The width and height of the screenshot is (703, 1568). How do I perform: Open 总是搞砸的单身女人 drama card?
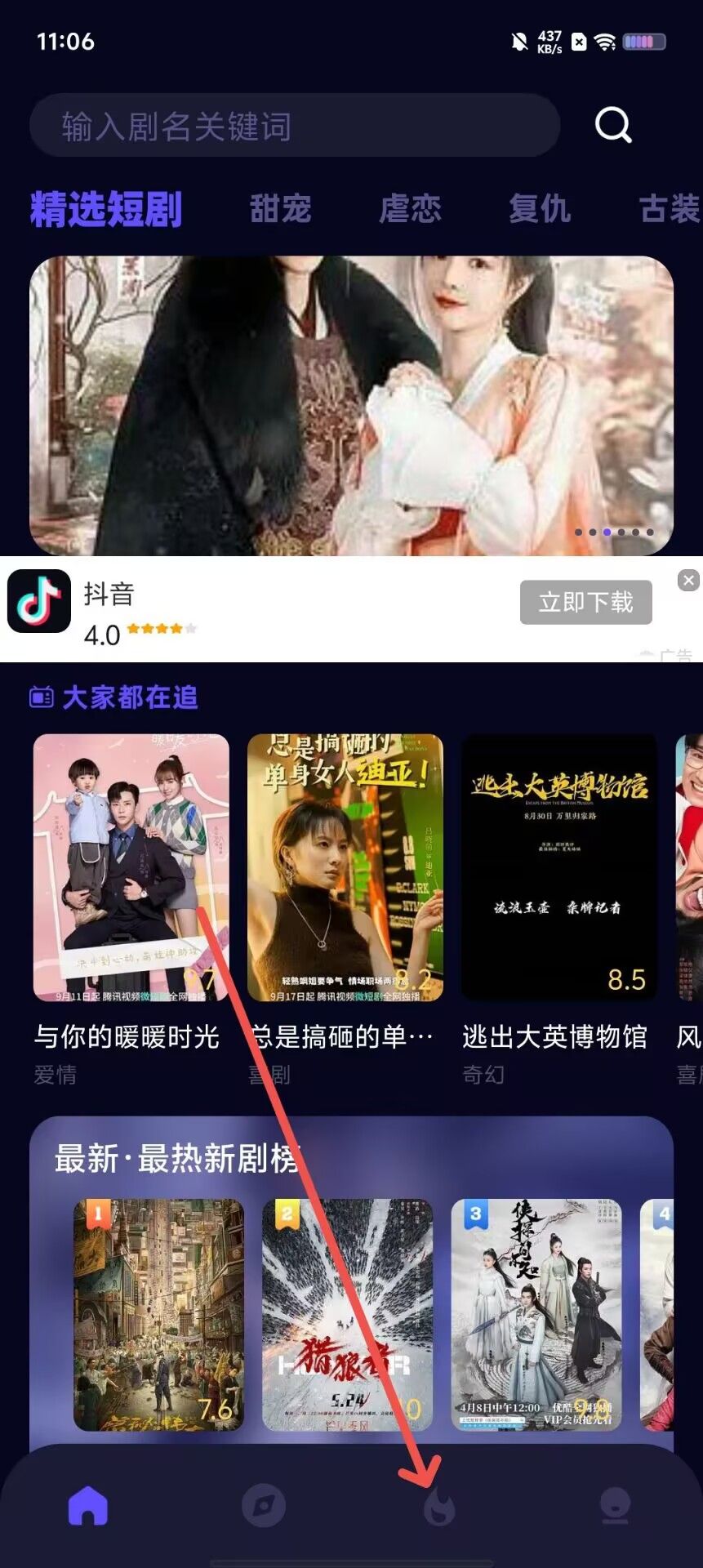point(345,867)
